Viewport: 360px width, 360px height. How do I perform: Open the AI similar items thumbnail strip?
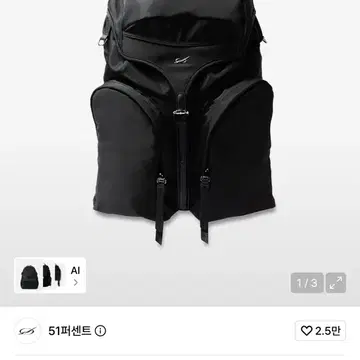(50, 275)
